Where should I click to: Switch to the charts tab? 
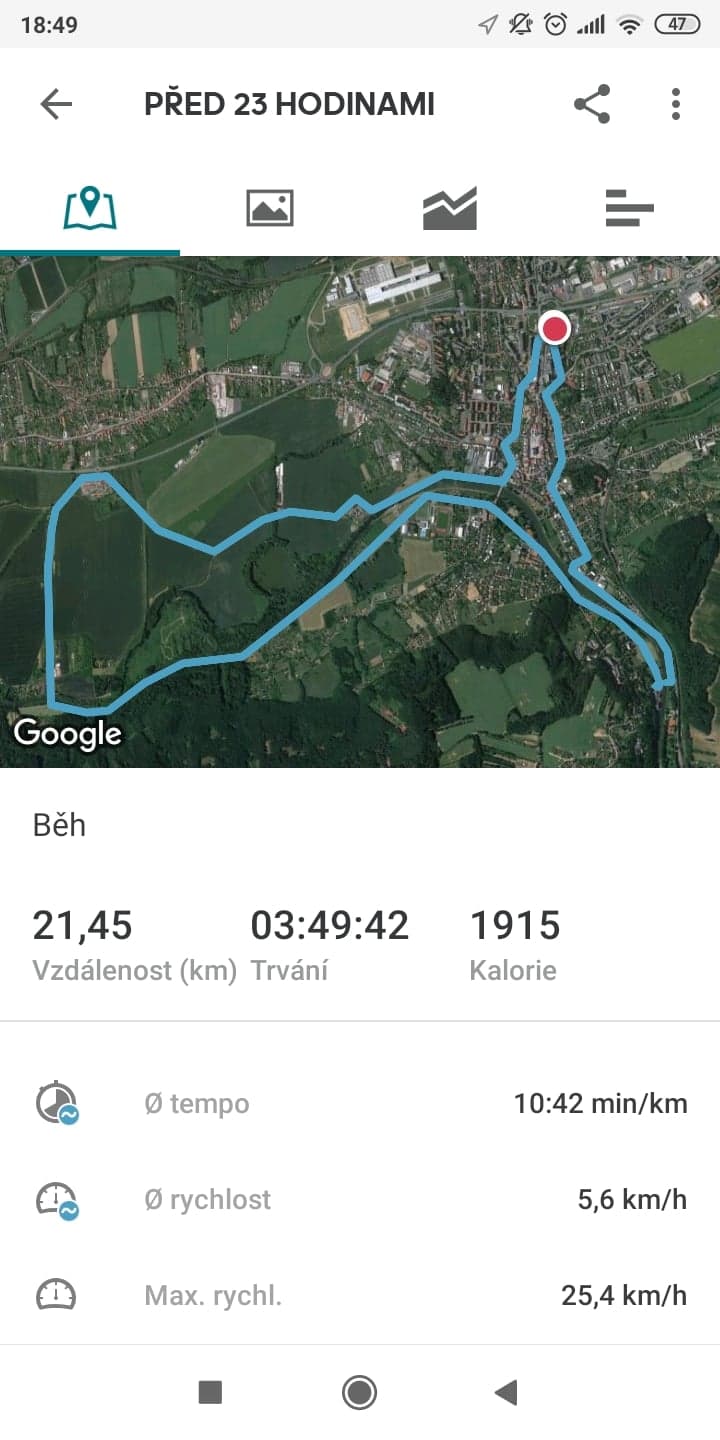(x=450, y=208)
